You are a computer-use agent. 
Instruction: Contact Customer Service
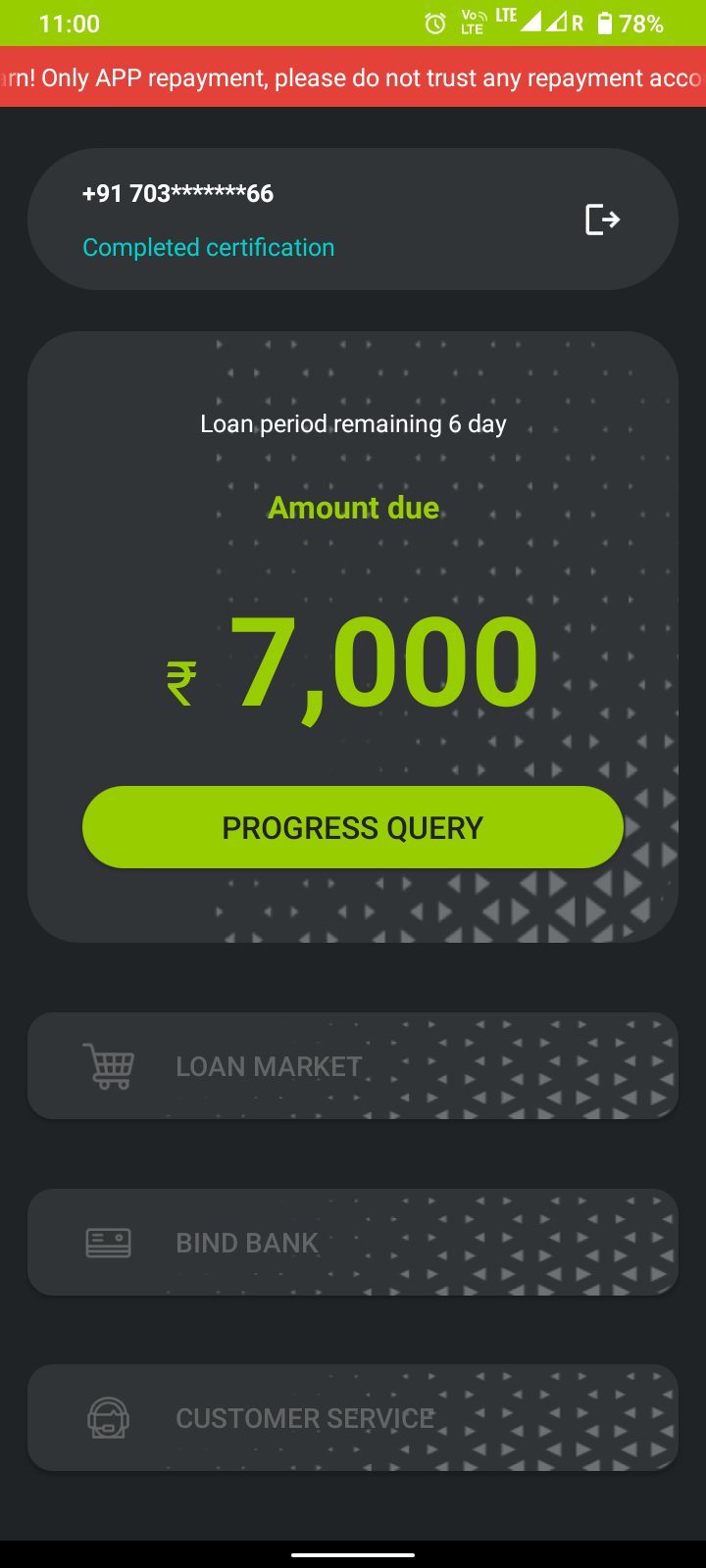coord(353,1418)
